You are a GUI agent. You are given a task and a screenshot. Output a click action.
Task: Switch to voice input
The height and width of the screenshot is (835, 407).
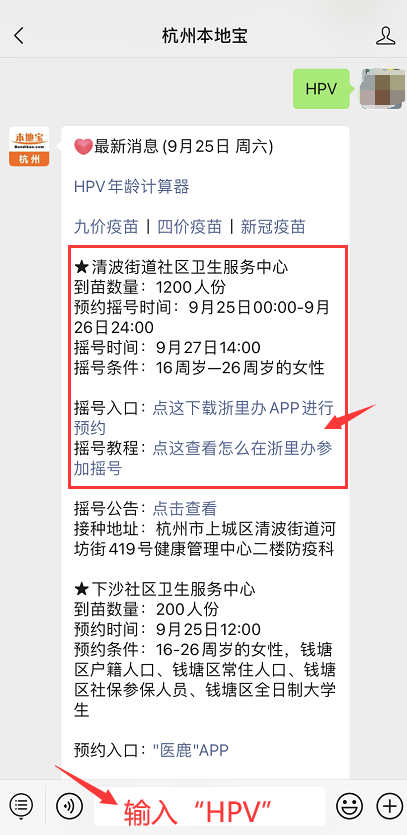(69, 805)
